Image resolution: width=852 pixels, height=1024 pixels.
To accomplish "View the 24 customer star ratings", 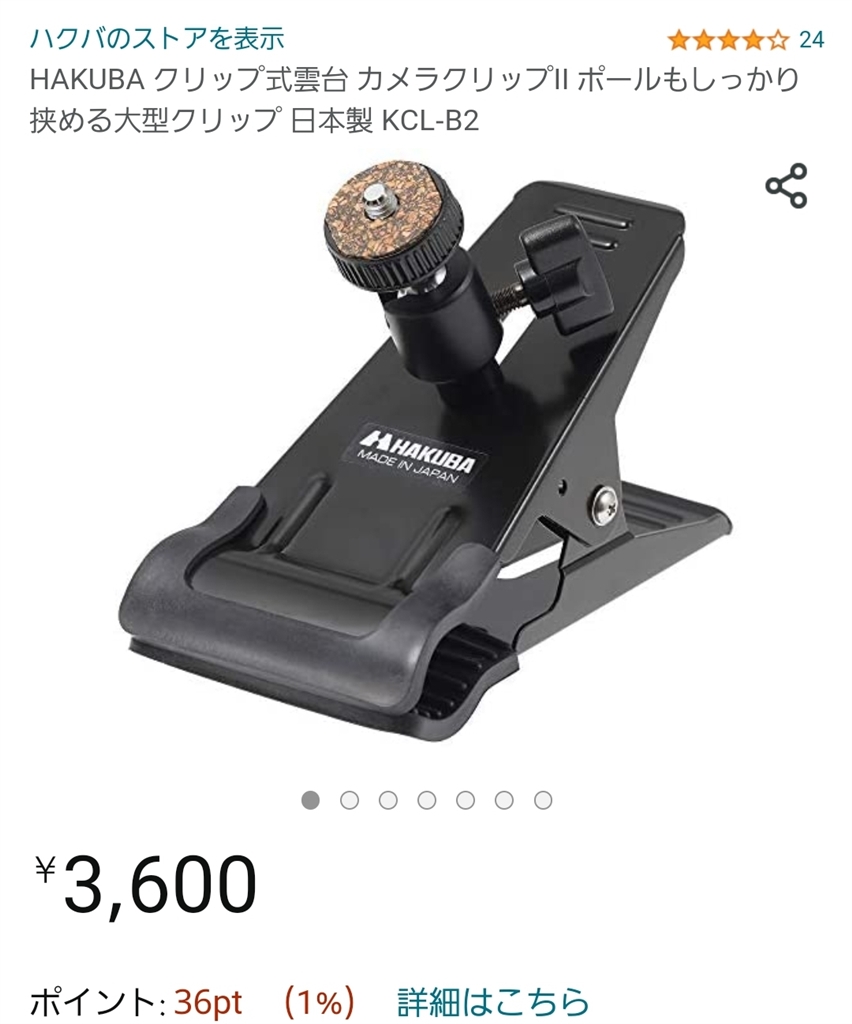I will [x=744, y=40].
